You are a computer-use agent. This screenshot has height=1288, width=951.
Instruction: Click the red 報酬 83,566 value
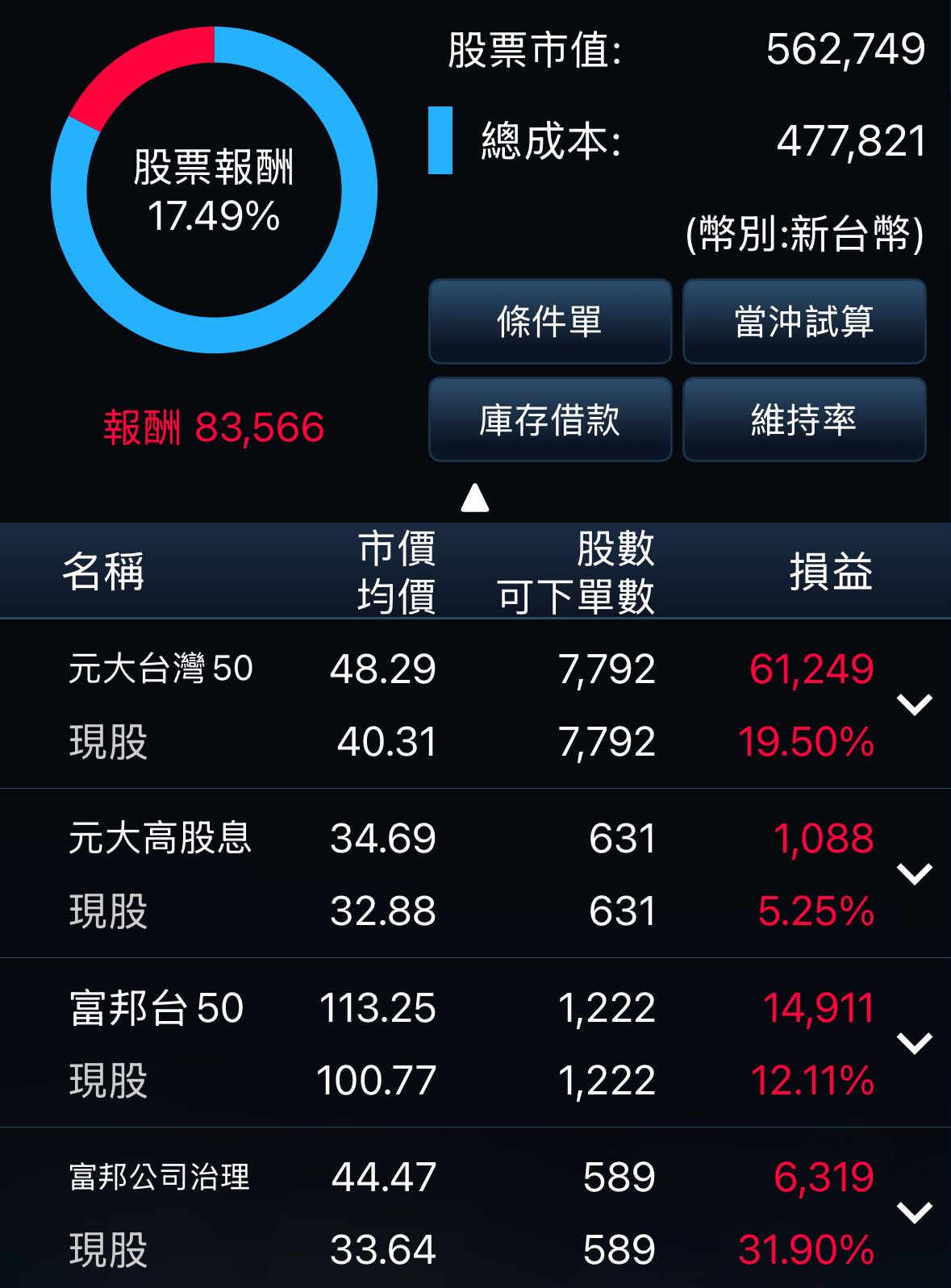coord(214,429)
